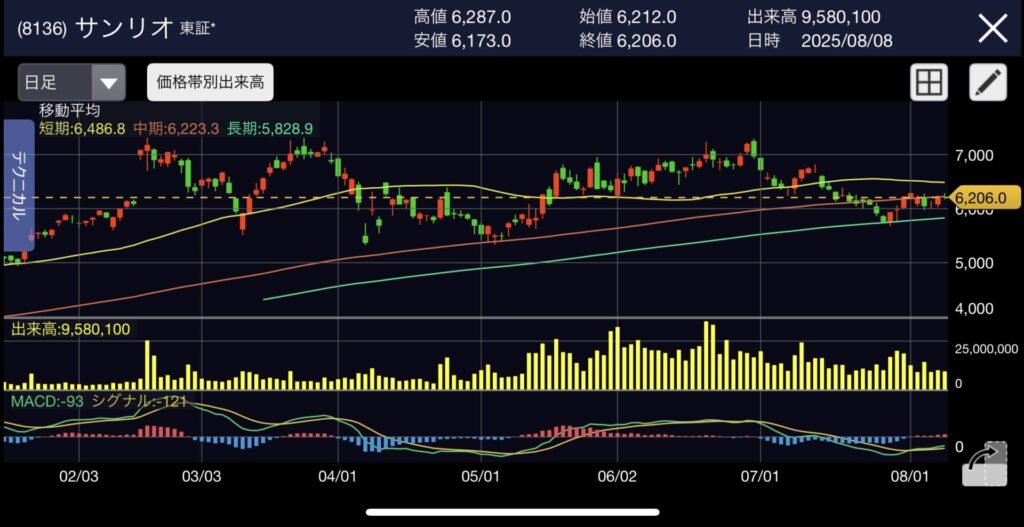Open the テクニカル side tab

(20, 185)
